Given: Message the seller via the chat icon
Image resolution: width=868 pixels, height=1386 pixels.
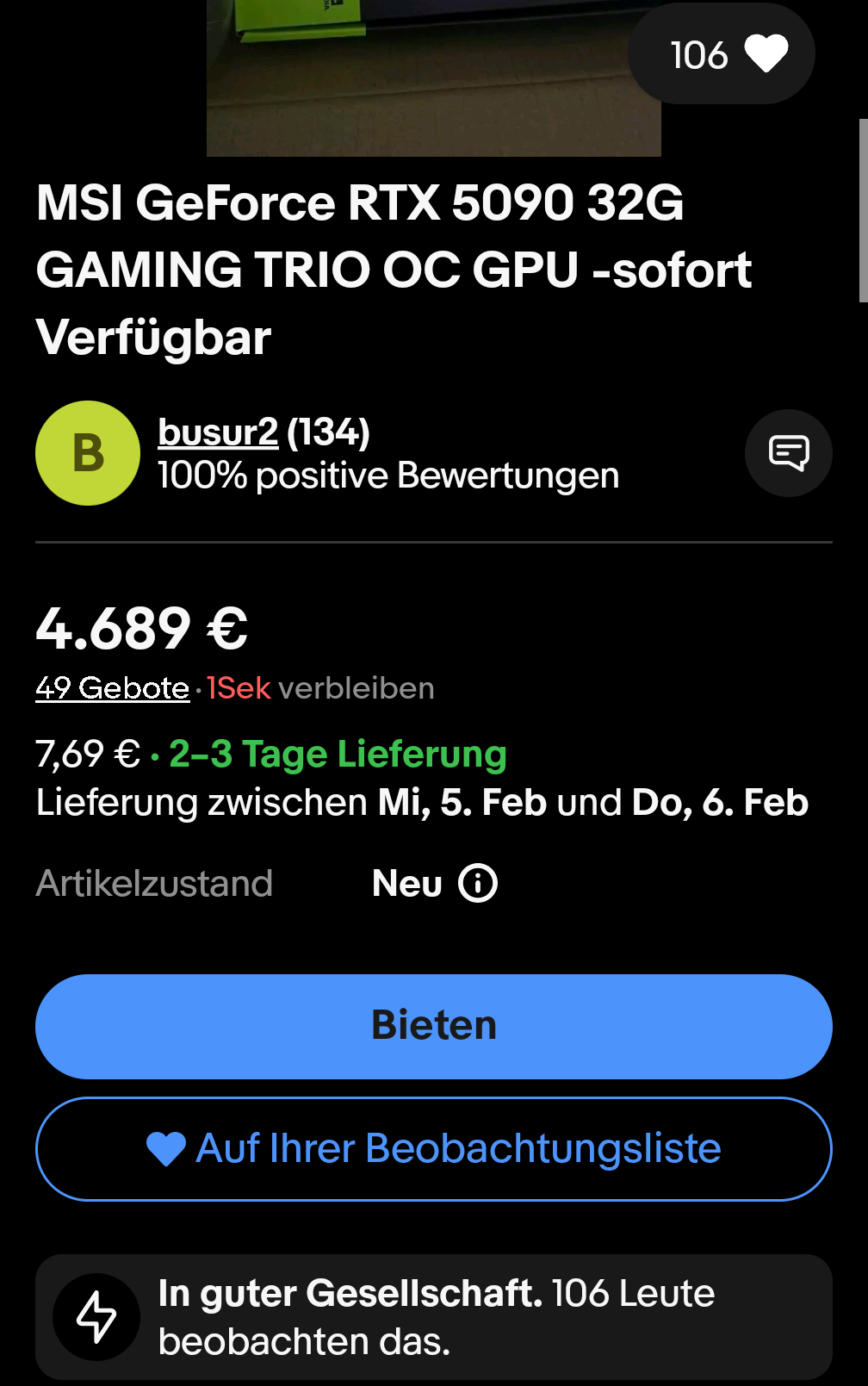Looking at the screenshot, I should (788, 453).
